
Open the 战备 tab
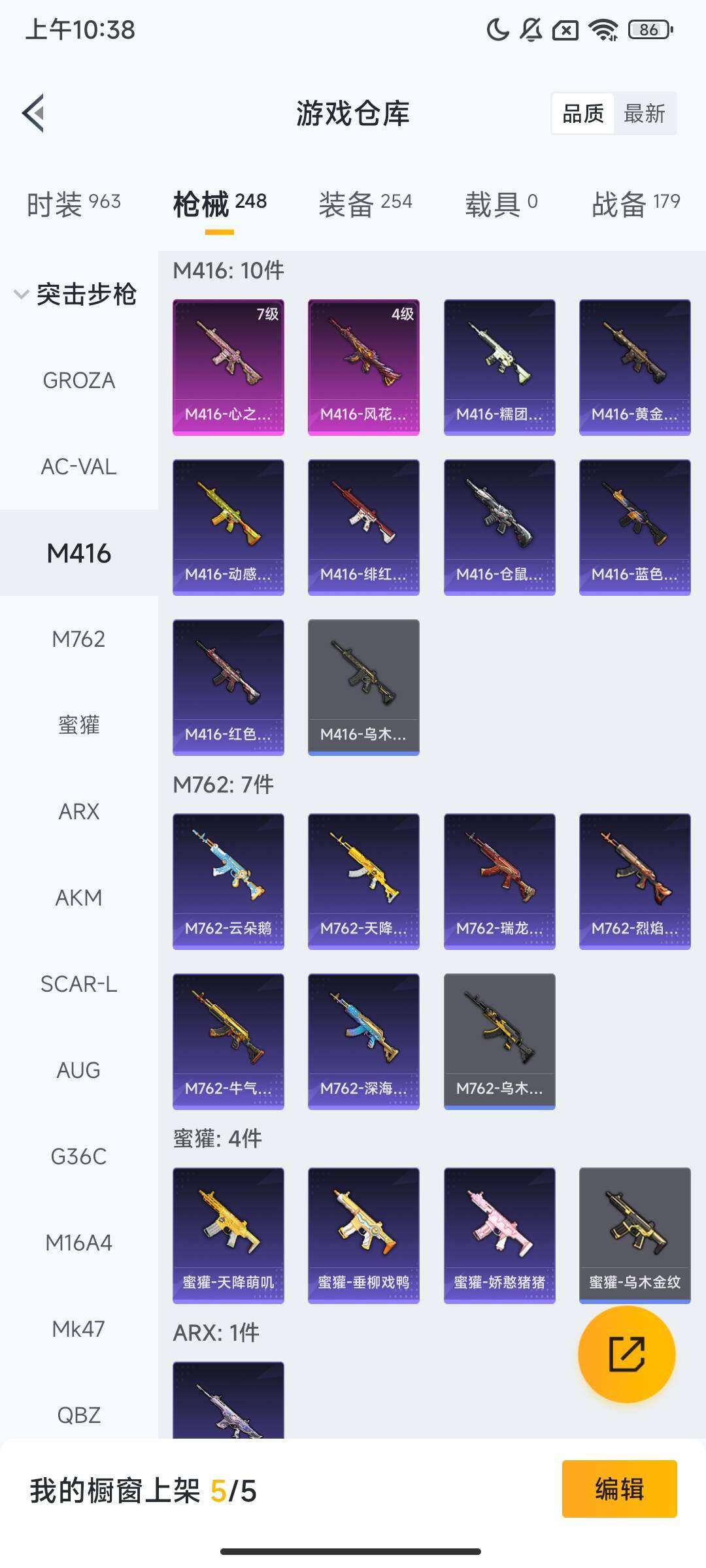[635, 204]
